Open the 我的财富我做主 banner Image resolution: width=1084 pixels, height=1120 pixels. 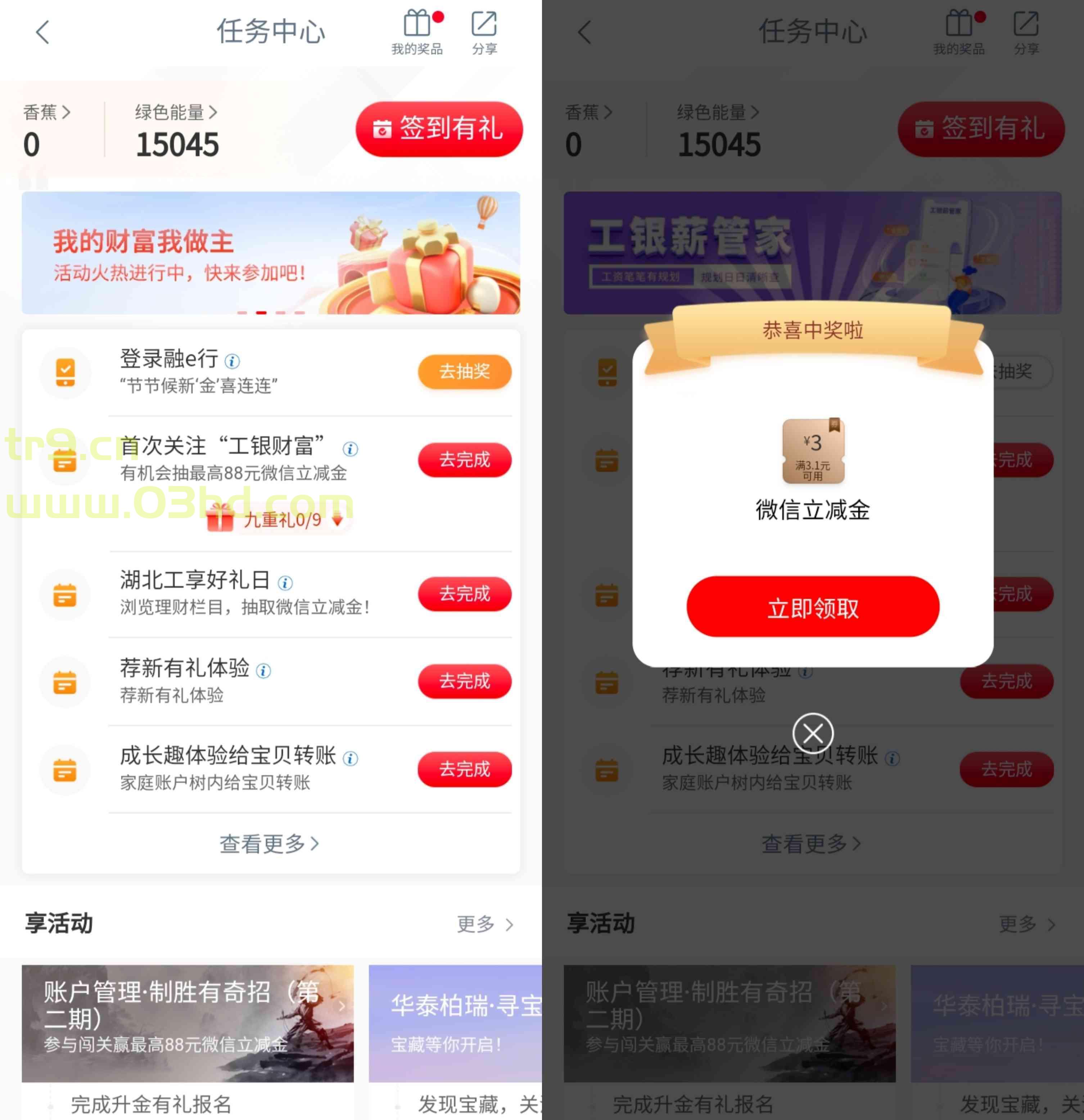pyautogui.click(x=271, y=253)
